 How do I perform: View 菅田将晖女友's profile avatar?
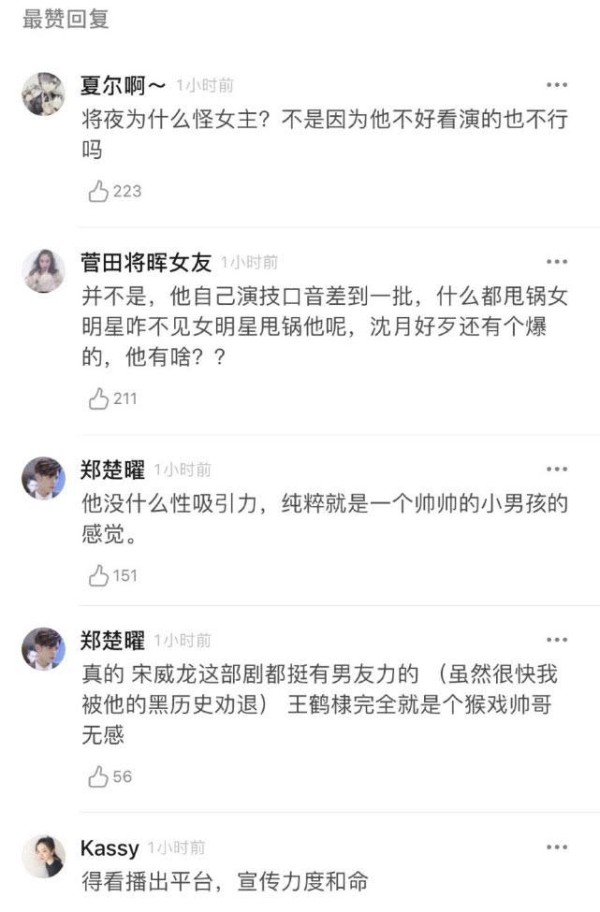coord(43,271)
